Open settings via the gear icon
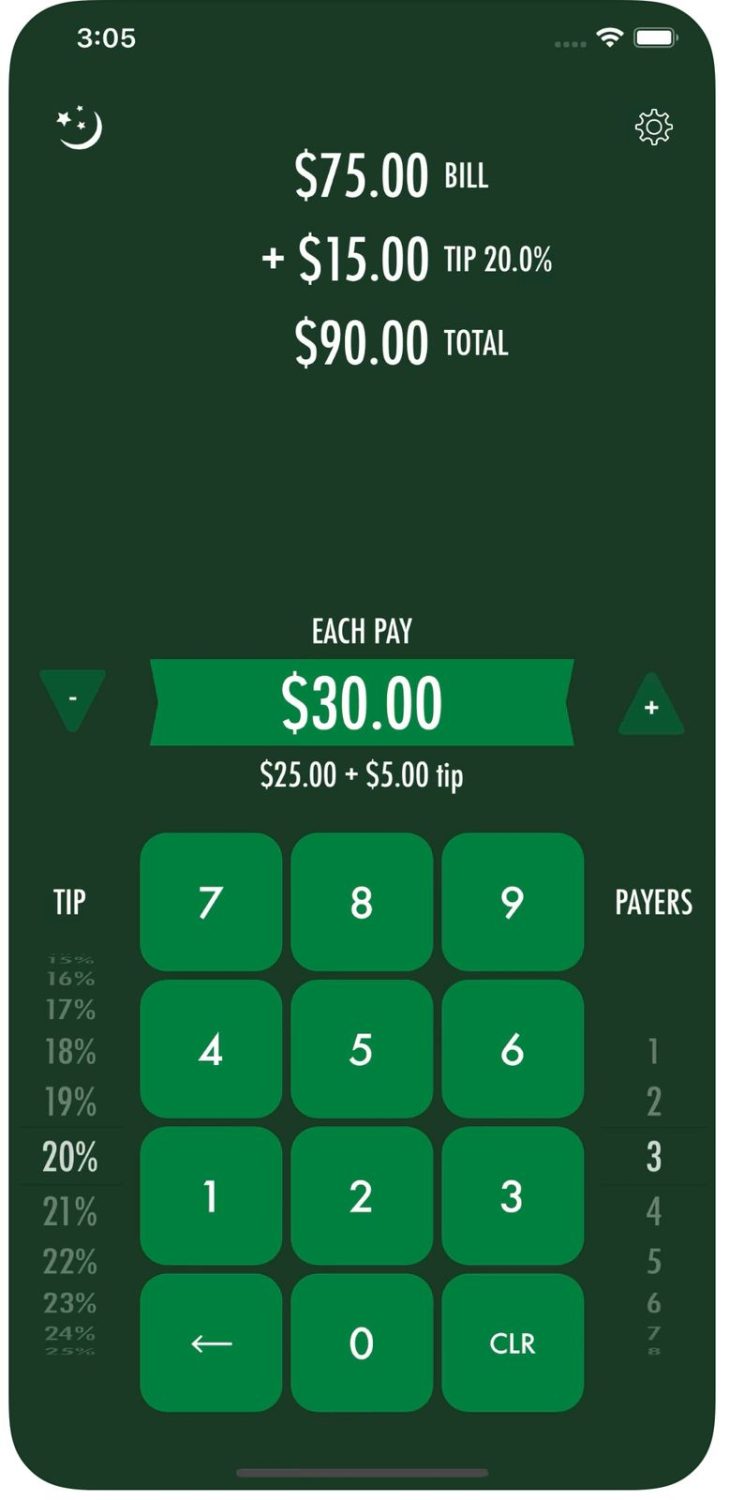The image size is (744, 1500). 654,127
